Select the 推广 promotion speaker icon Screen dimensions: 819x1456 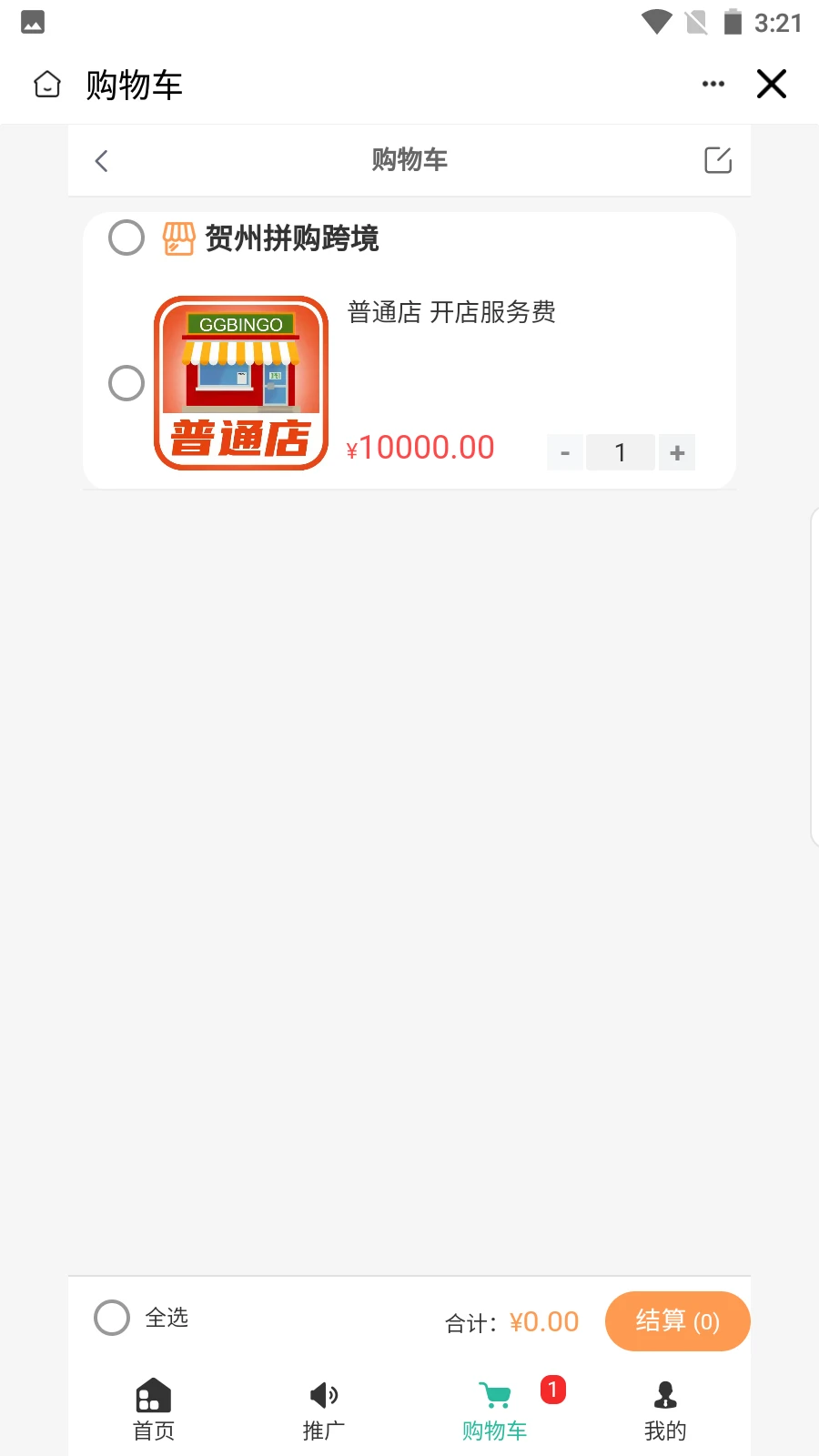point(323,1394)
